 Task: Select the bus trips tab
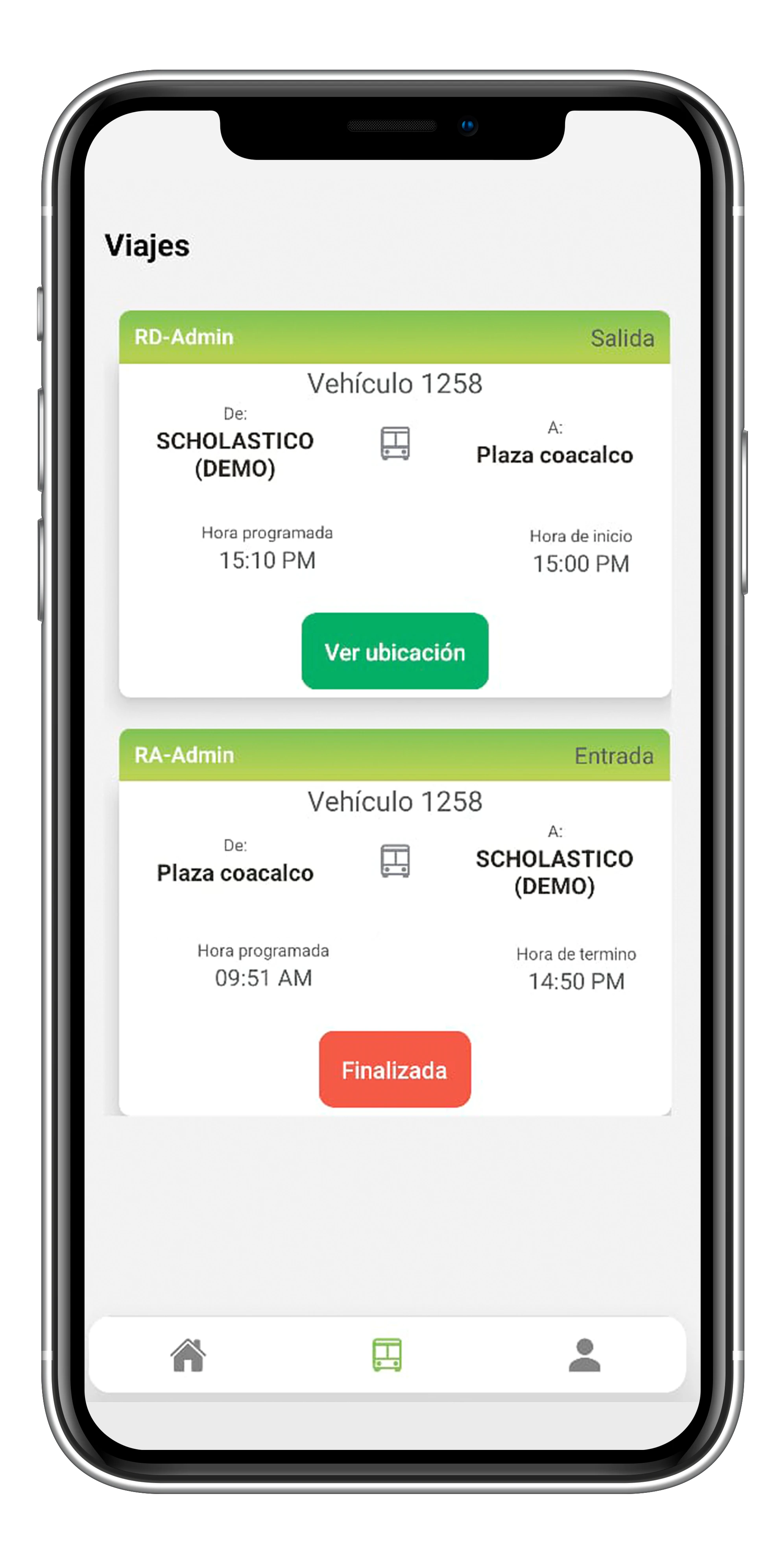point(387,1355)
